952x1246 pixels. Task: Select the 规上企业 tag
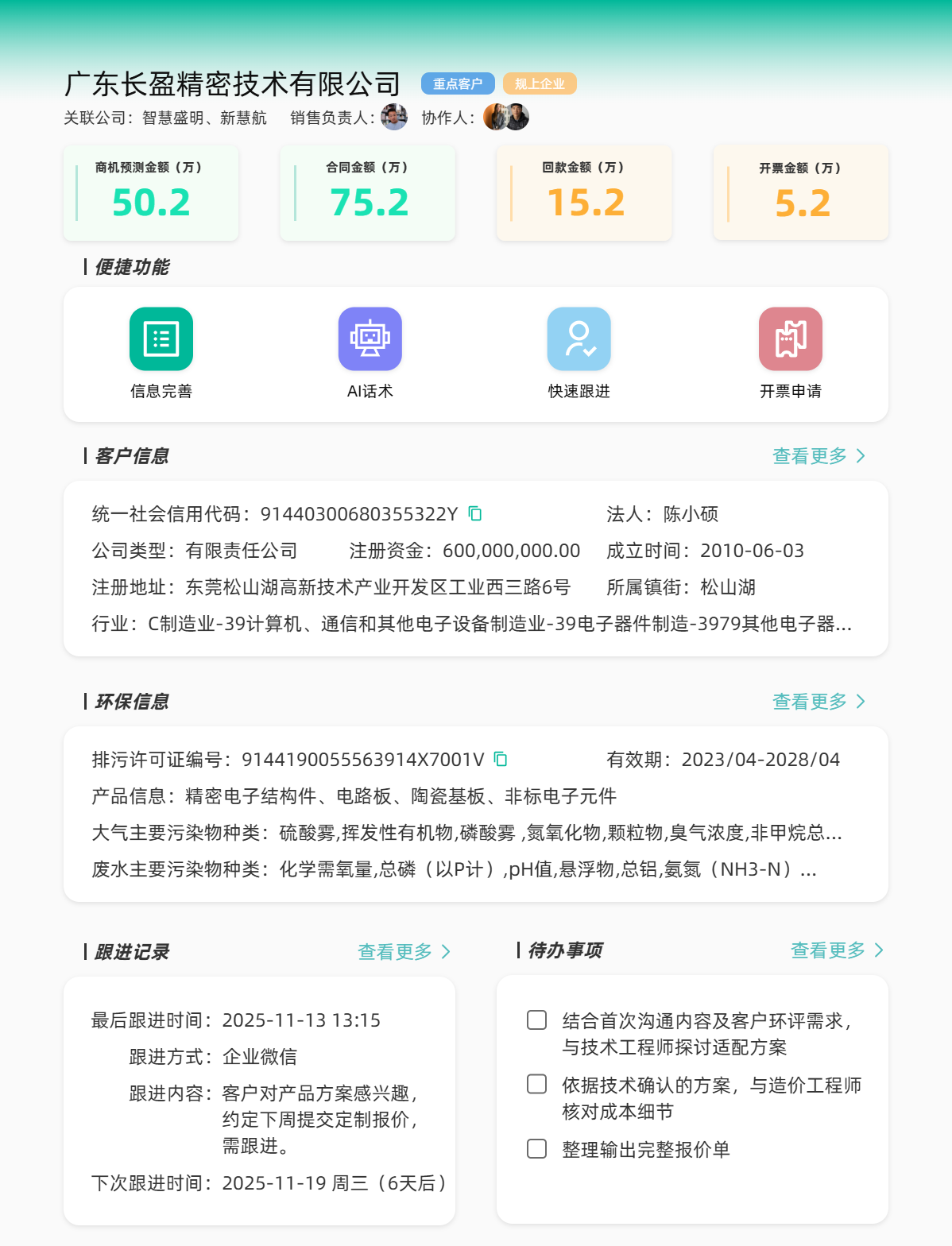pos(540,83)
